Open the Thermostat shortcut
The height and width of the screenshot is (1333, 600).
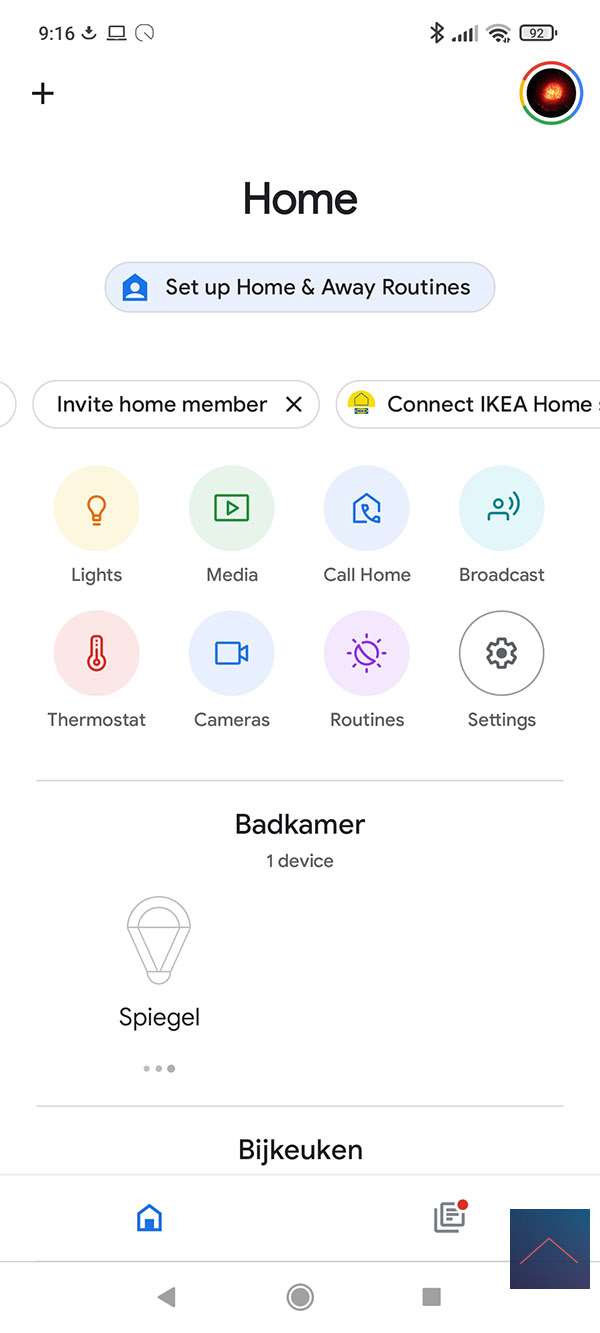coord(96,654)
